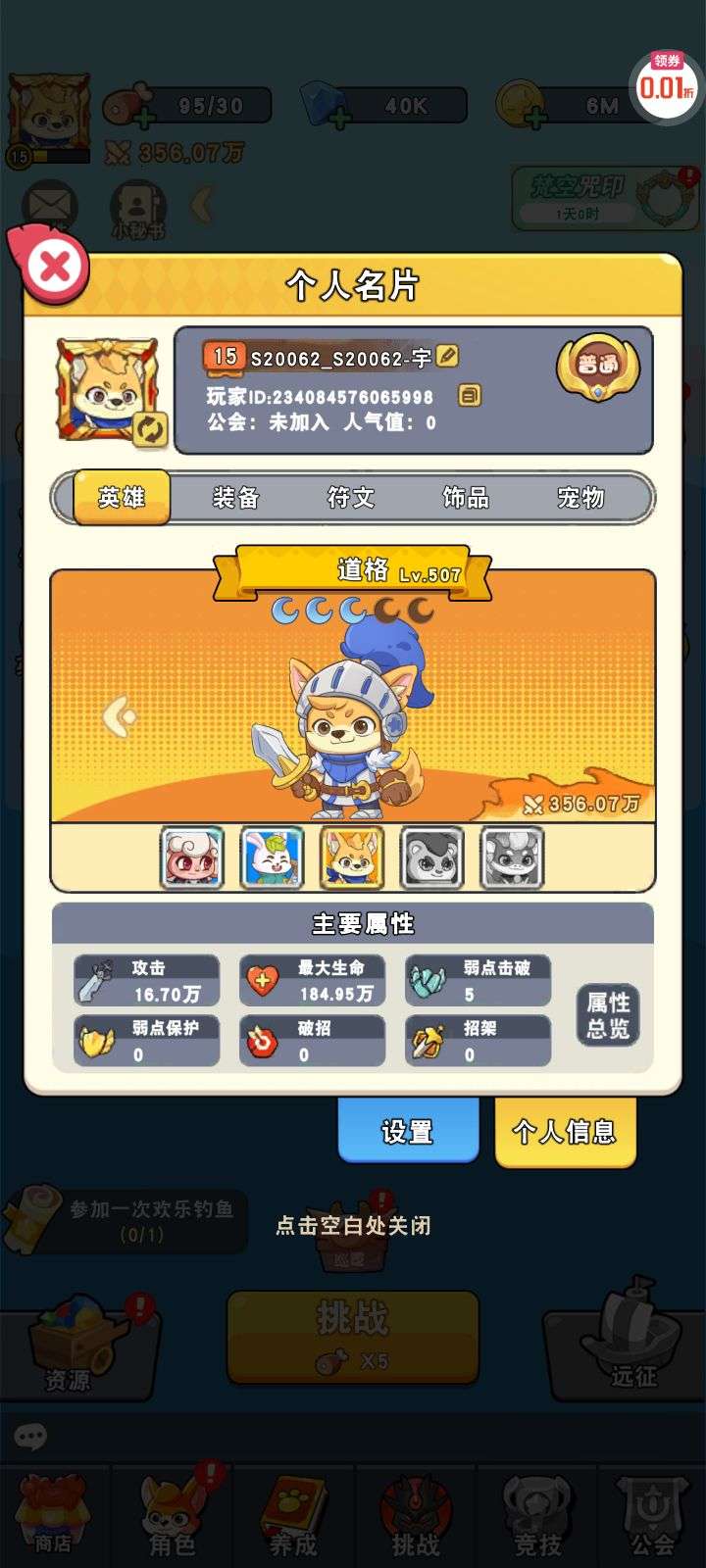Edit the player nickname with the pencil icon
Viewport: 706px width, 1568px height.
click(x=447, y=357)
